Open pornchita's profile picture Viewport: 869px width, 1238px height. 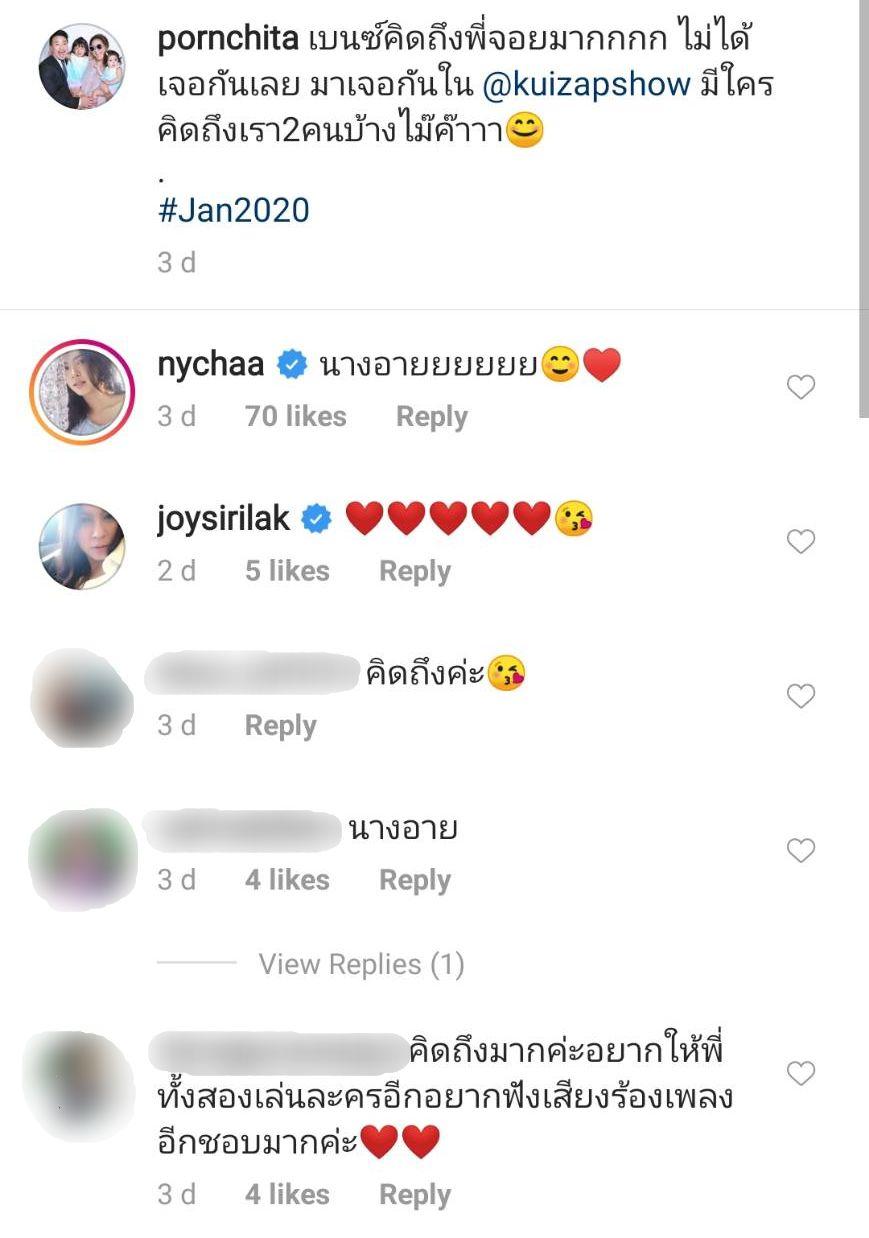click(x=82, y=66)
